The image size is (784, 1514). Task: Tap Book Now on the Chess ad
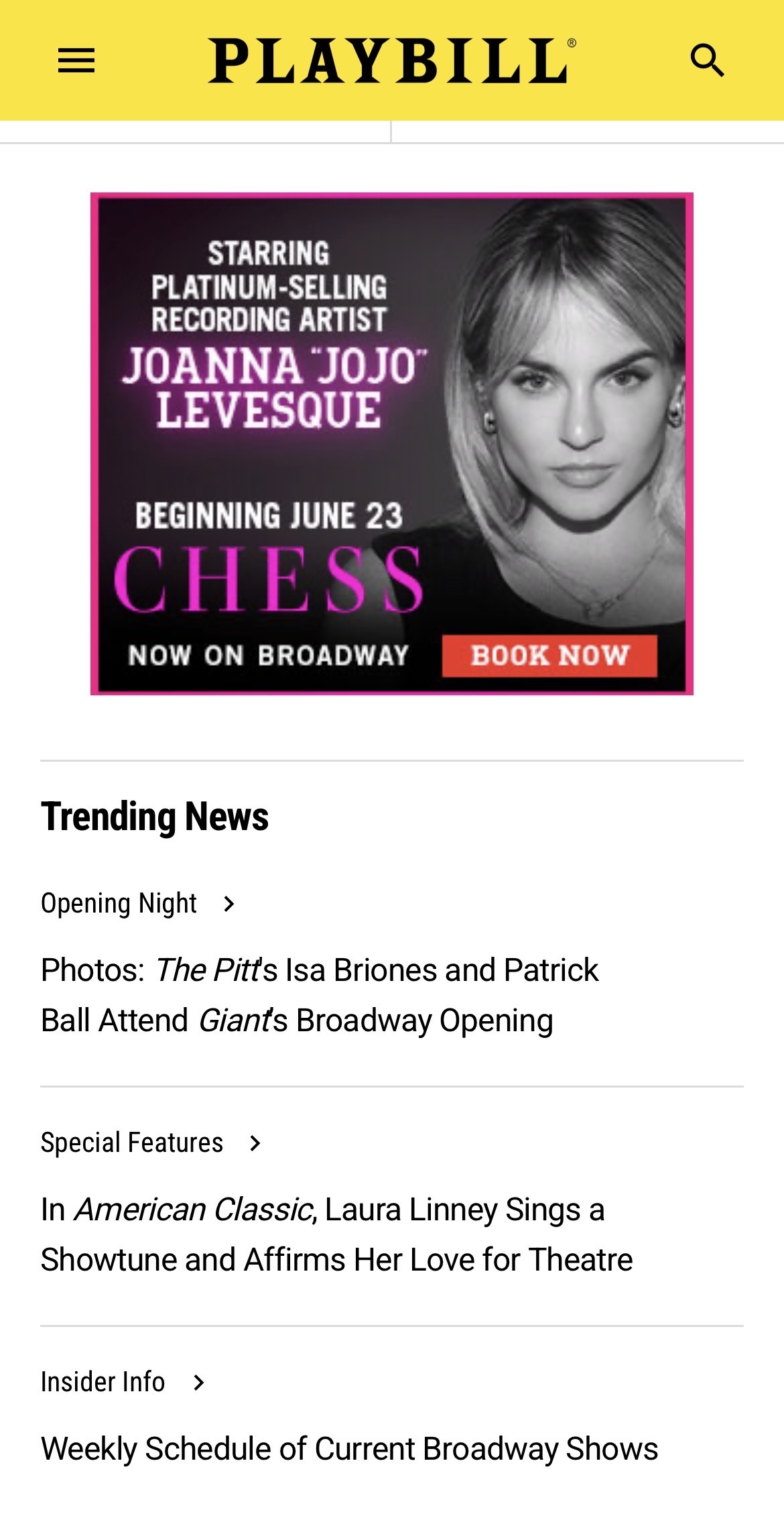click(x=549, y=655)
